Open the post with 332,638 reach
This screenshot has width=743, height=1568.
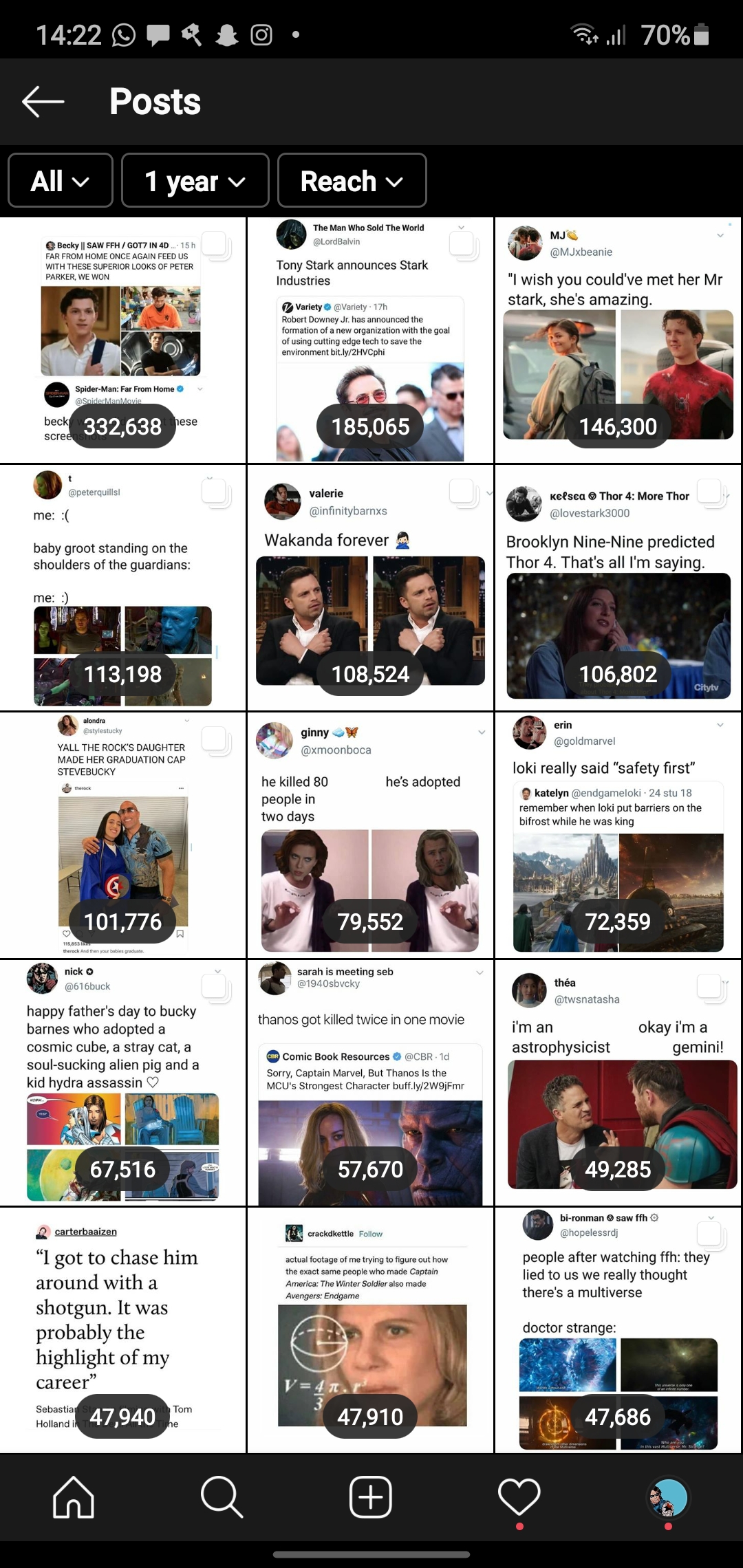tap(122, 340)
